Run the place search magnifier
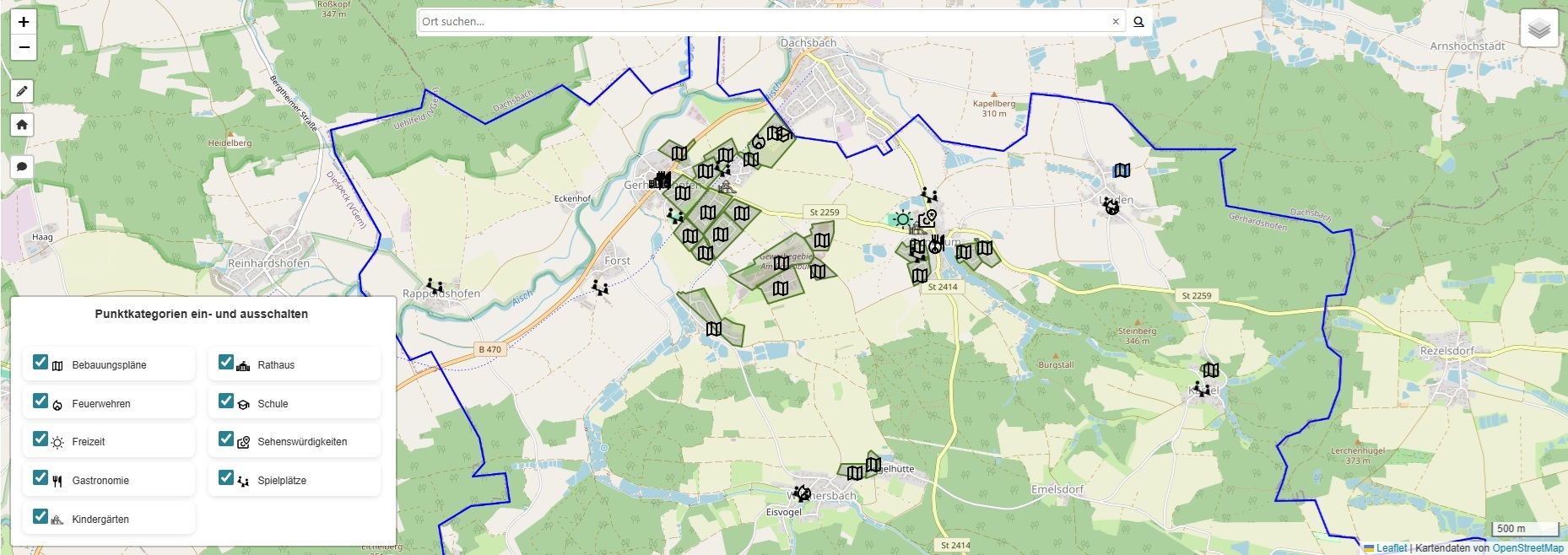The width and height of the screenshot is (1568, 555). 1138,22
